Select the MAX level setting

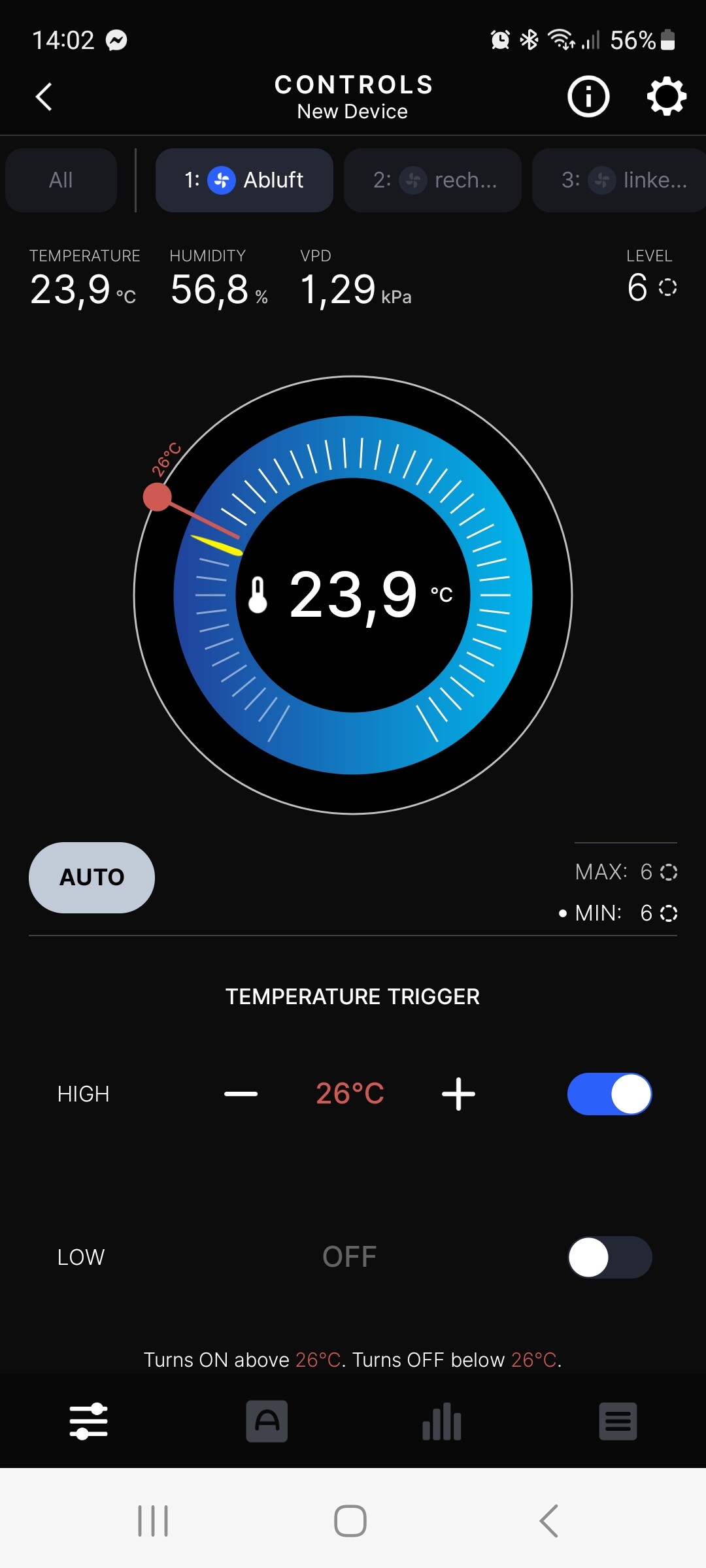(626, 872)
